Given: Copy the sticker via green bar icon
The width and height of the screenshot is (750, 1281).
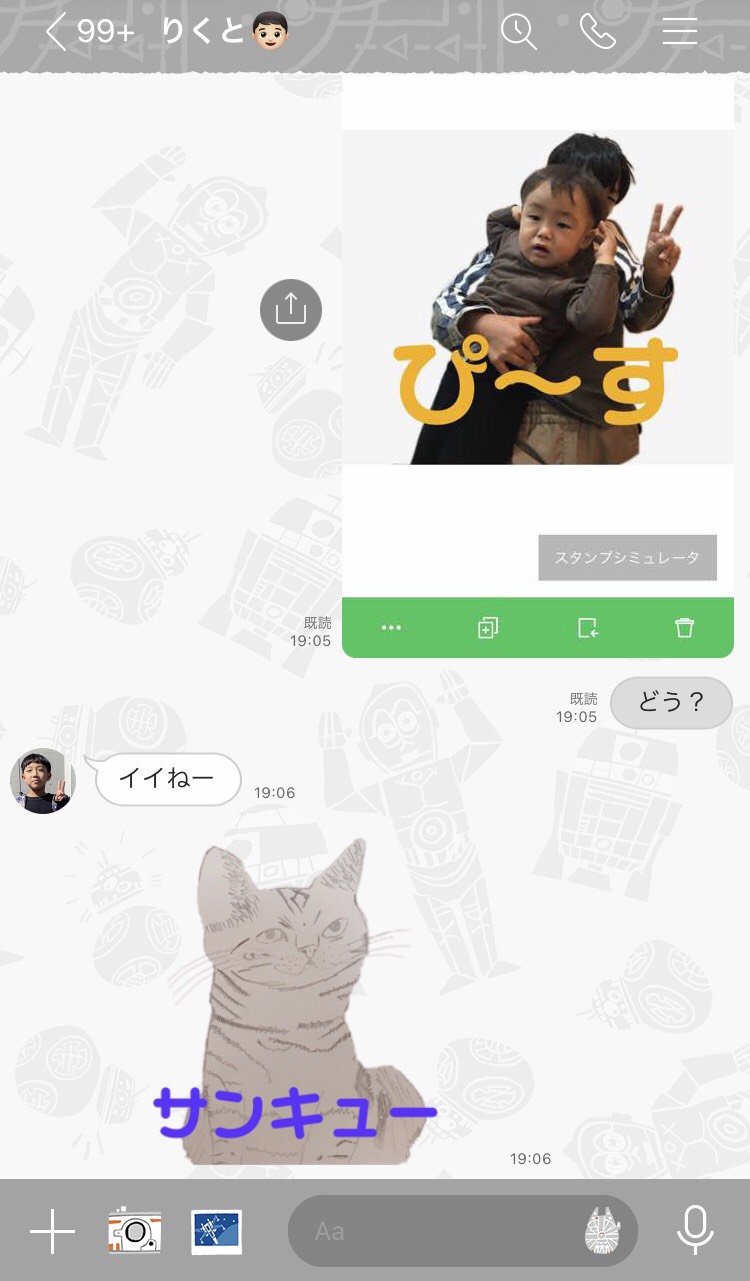Looking at the screenshot, I should [488, 628].
